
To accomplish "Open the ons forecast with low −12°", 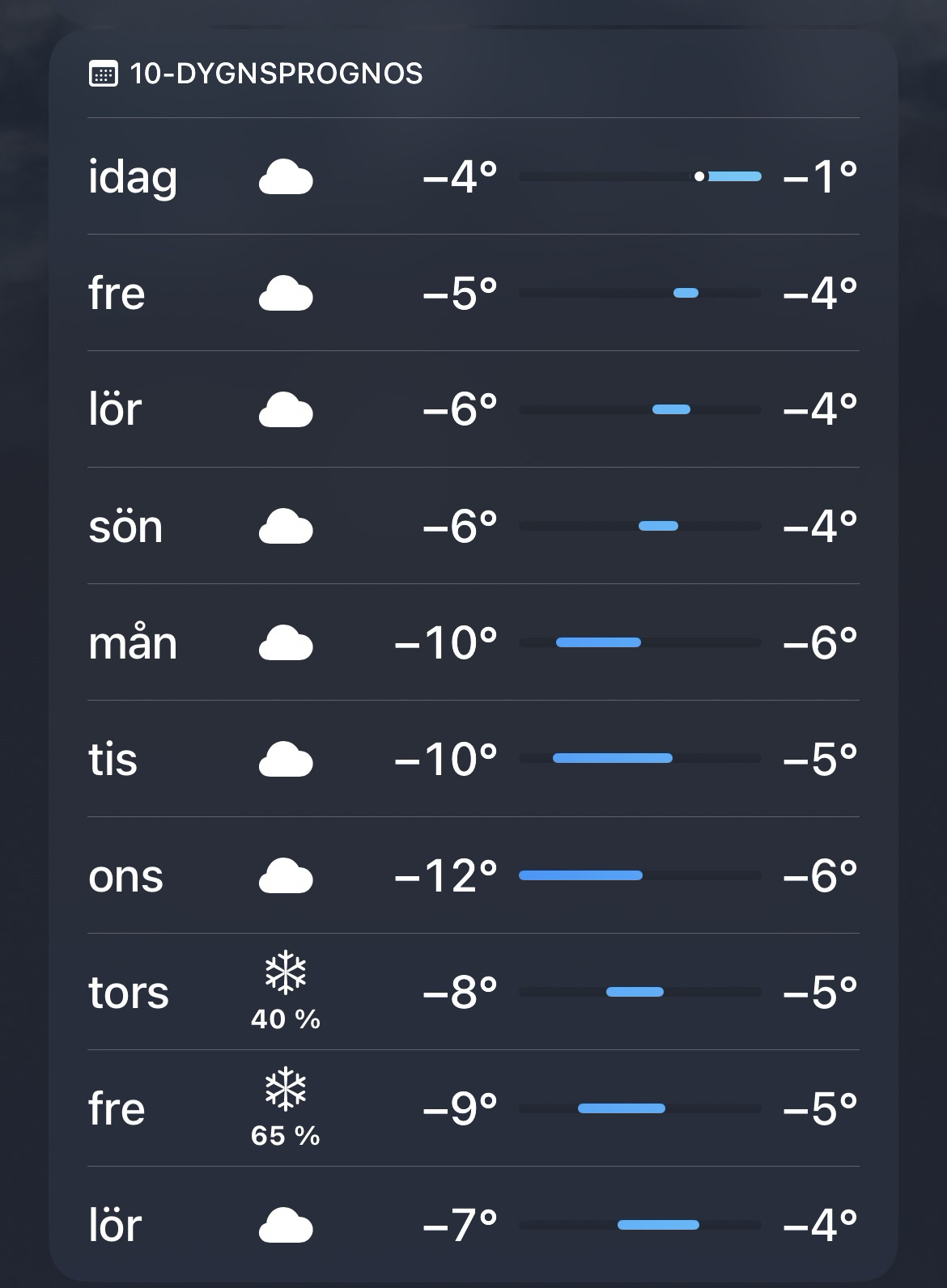I will (x=473, y=875).
